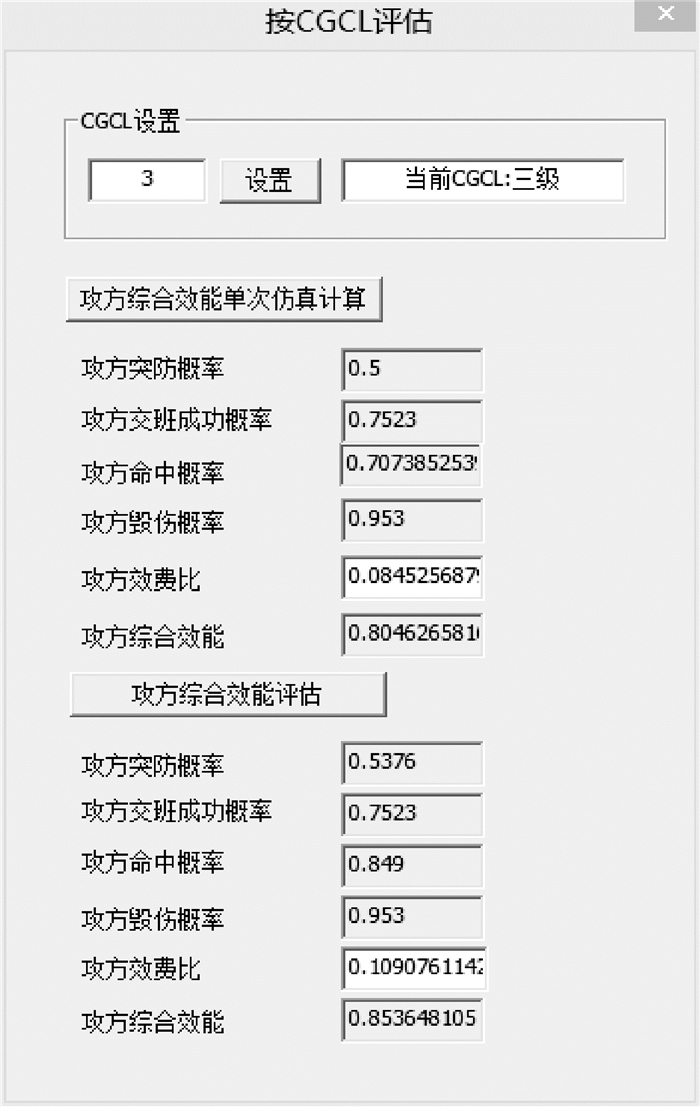Run 攻方综合效能单次仿真计算
Viewport: 700px width, 1107px height.
[x=224, y=300]
